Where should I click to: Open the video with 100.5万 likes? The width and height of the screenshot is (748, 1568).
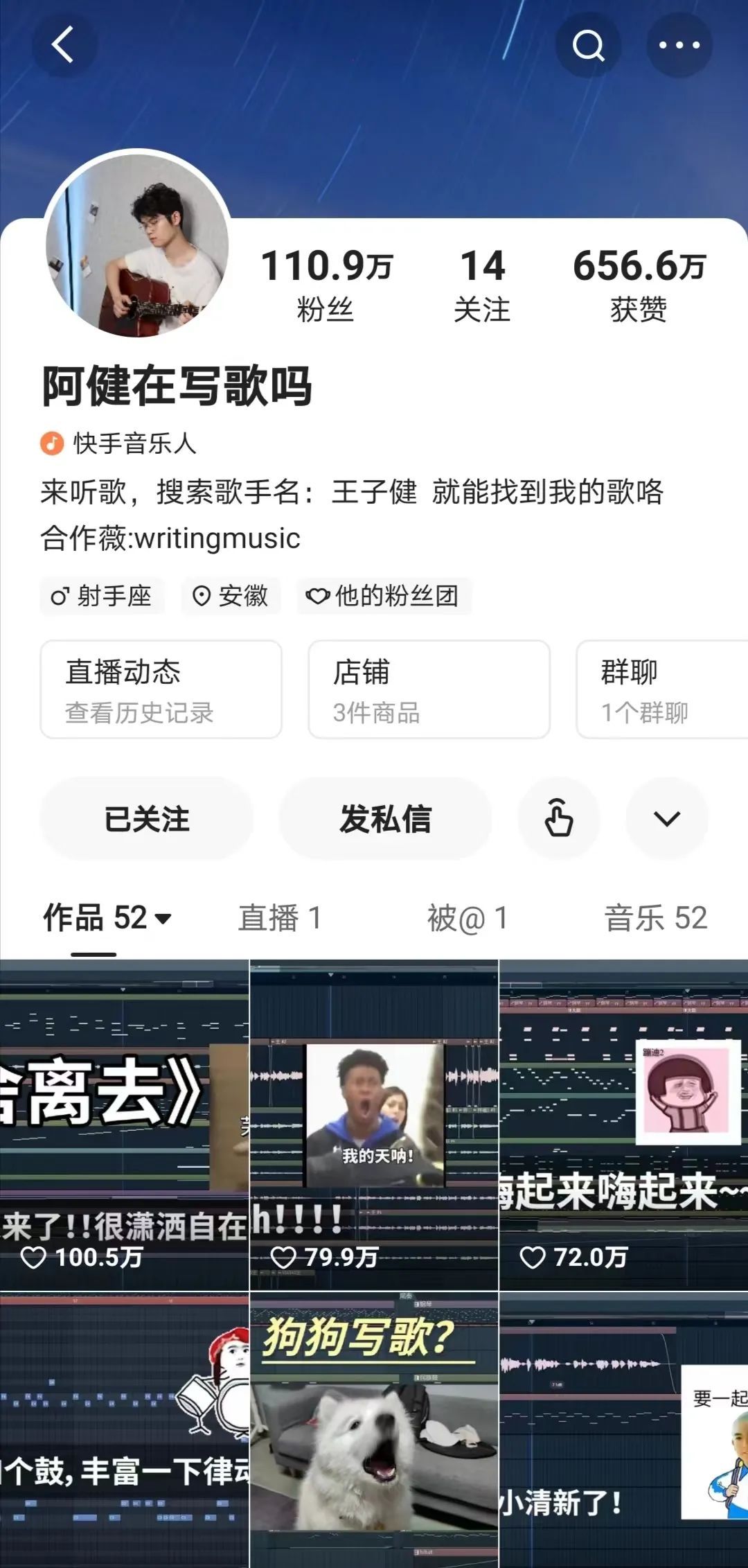(x=124, y=1125)
